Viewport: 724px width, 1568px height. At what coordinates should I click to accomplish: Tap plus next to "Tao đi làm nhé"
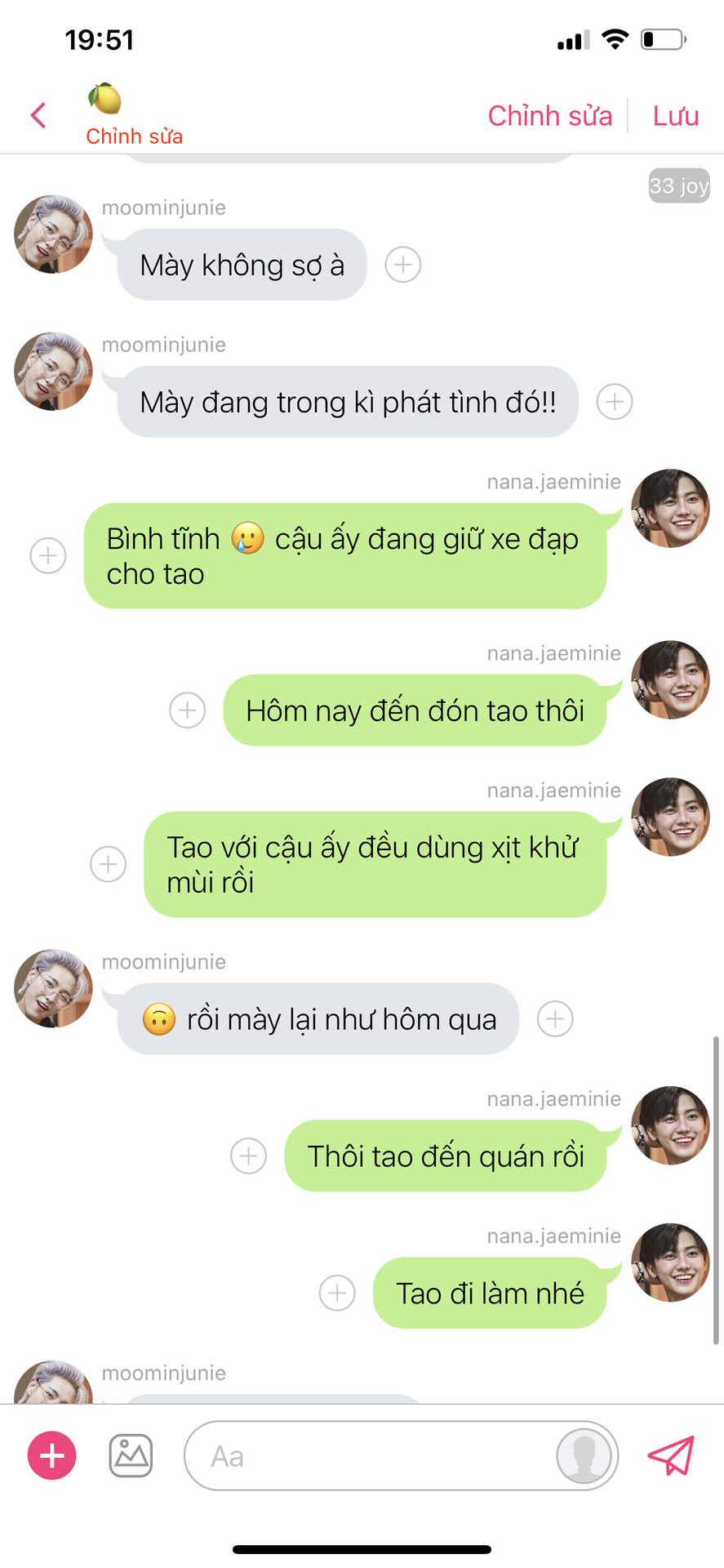(337, 1293)
